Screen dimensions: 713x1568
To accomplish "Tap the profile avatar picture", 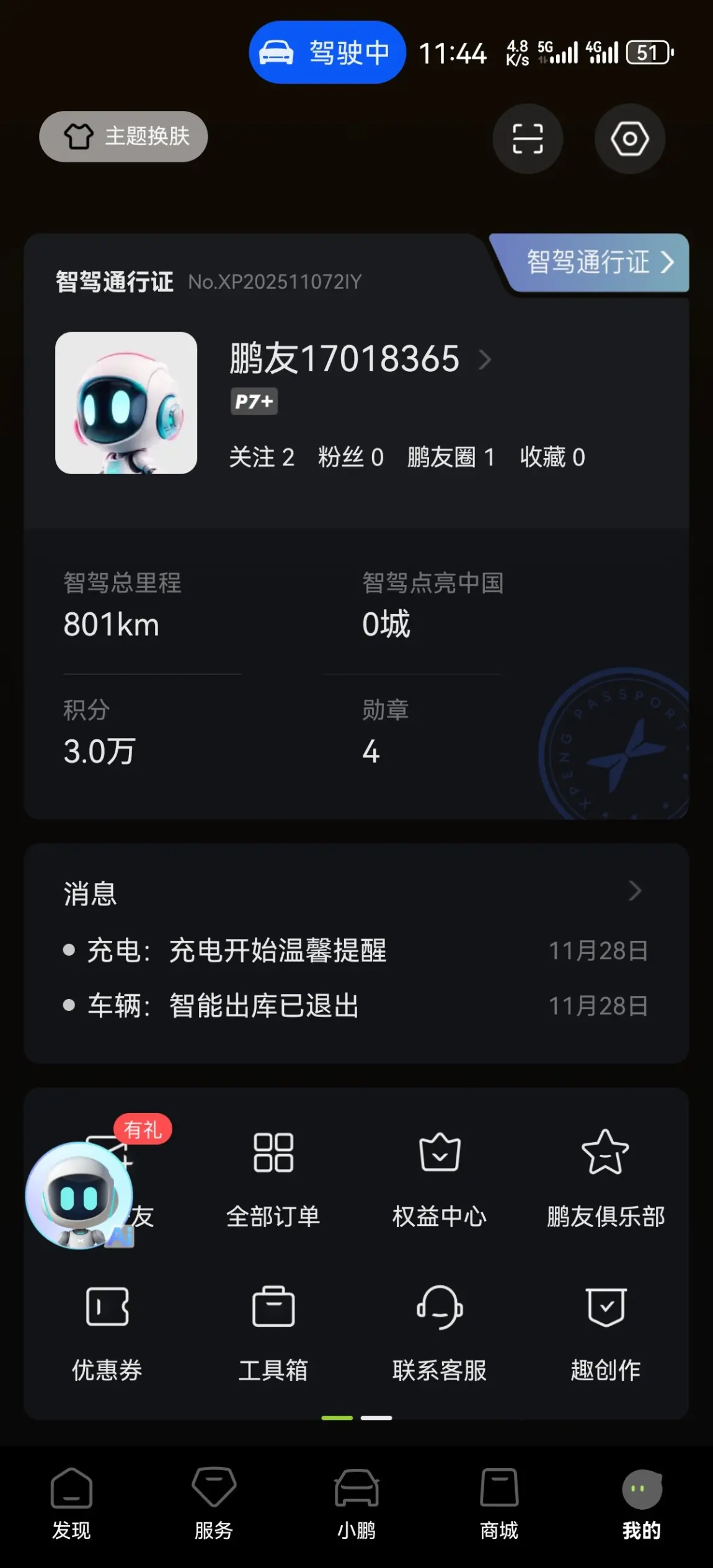I will click(x=126, y=403).
